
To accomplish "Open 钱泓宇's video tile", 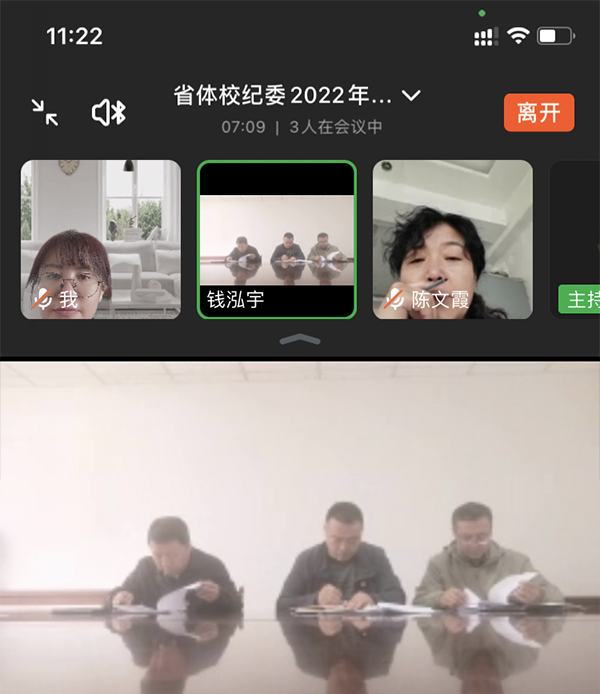I will click(x=277, y=239).
